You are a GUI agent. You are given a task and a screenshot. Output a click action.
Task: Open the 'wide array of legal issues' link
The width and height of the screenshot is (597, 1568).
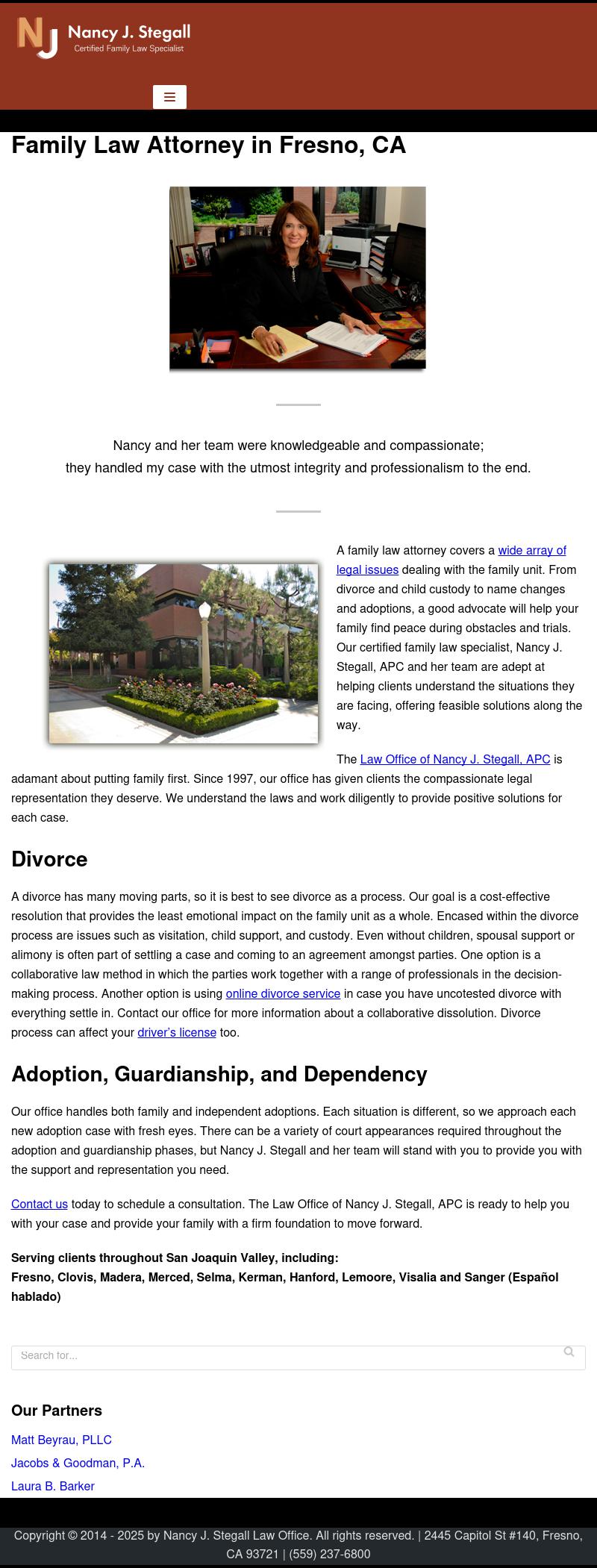pyautogui.click(x=533, y=550)
